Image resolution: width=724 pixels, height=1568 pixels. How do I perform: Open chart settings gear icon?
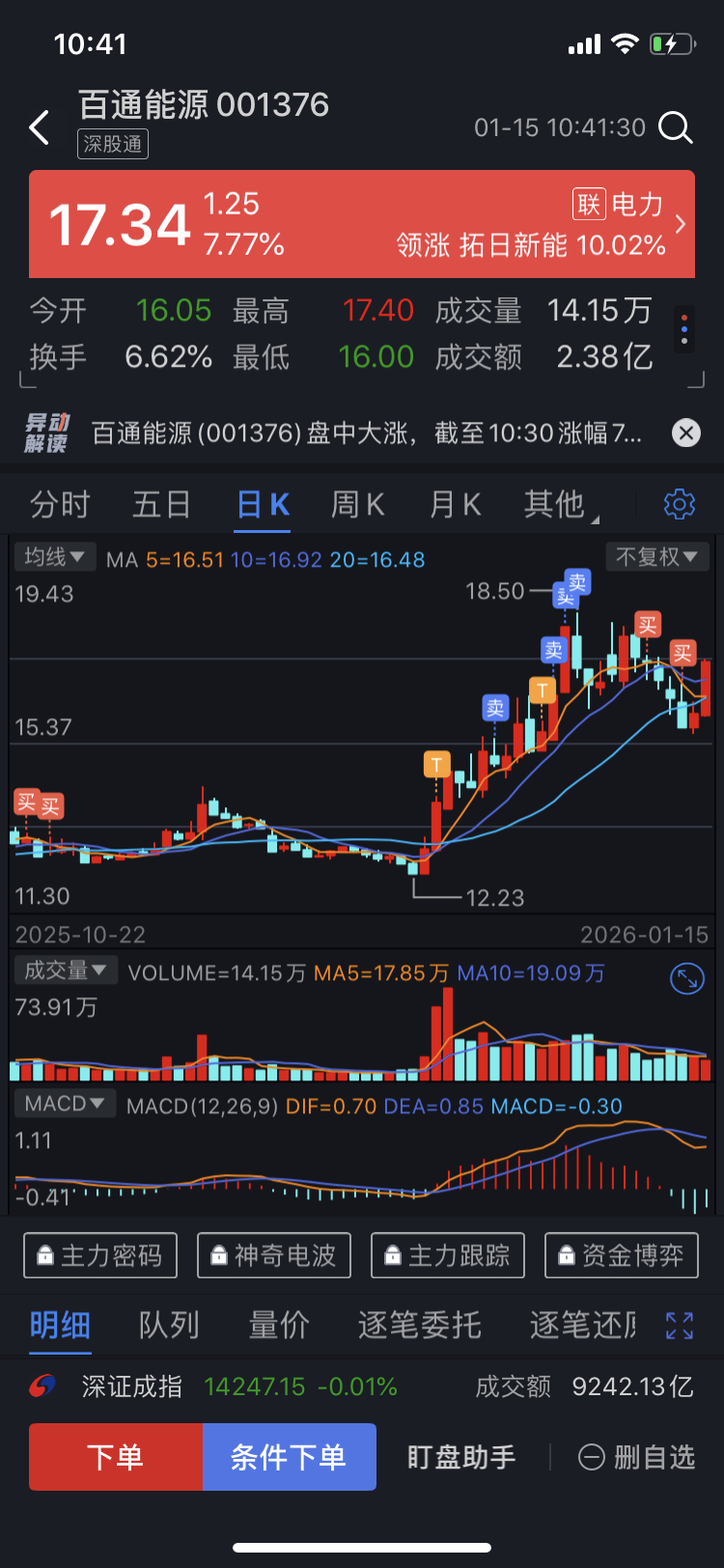[680, 504]
